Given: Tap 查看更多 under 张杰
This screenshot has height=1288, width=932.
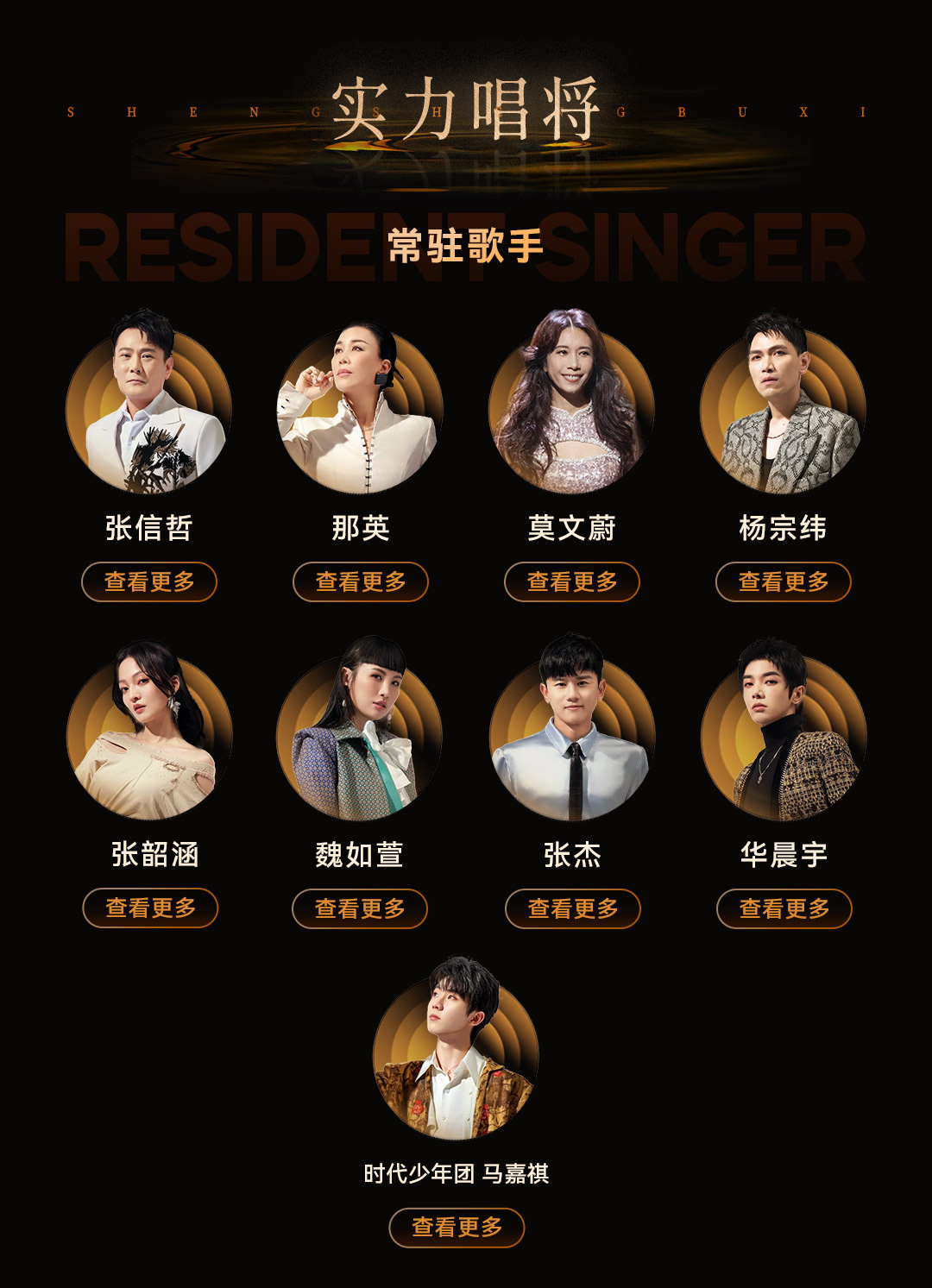Looking at the screenshot, I should click(x=573, y=909).
